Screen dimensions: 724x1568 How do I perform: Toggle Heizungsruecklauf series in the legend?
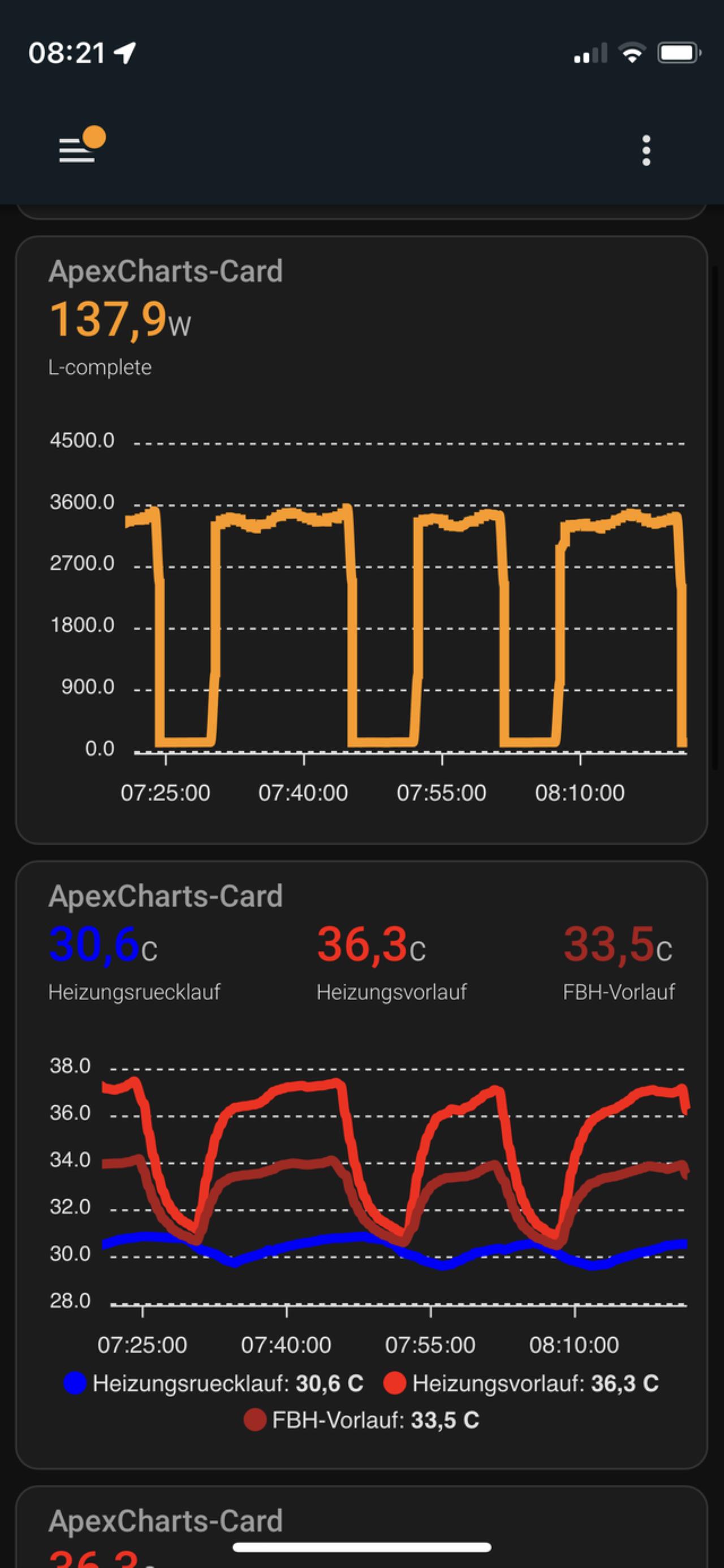coord(214,1384)
